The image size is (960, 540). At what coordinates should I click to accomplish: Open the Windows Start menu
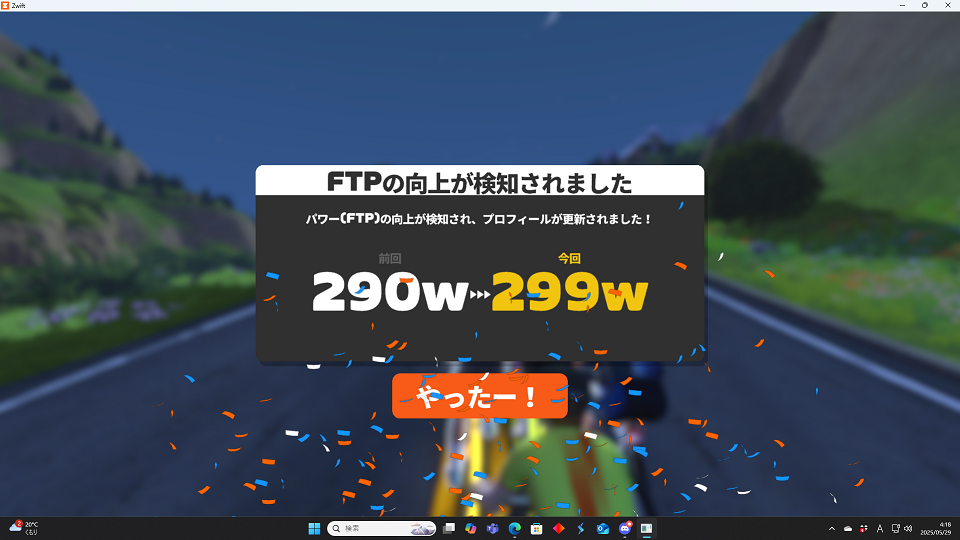(x=315, y=528)
